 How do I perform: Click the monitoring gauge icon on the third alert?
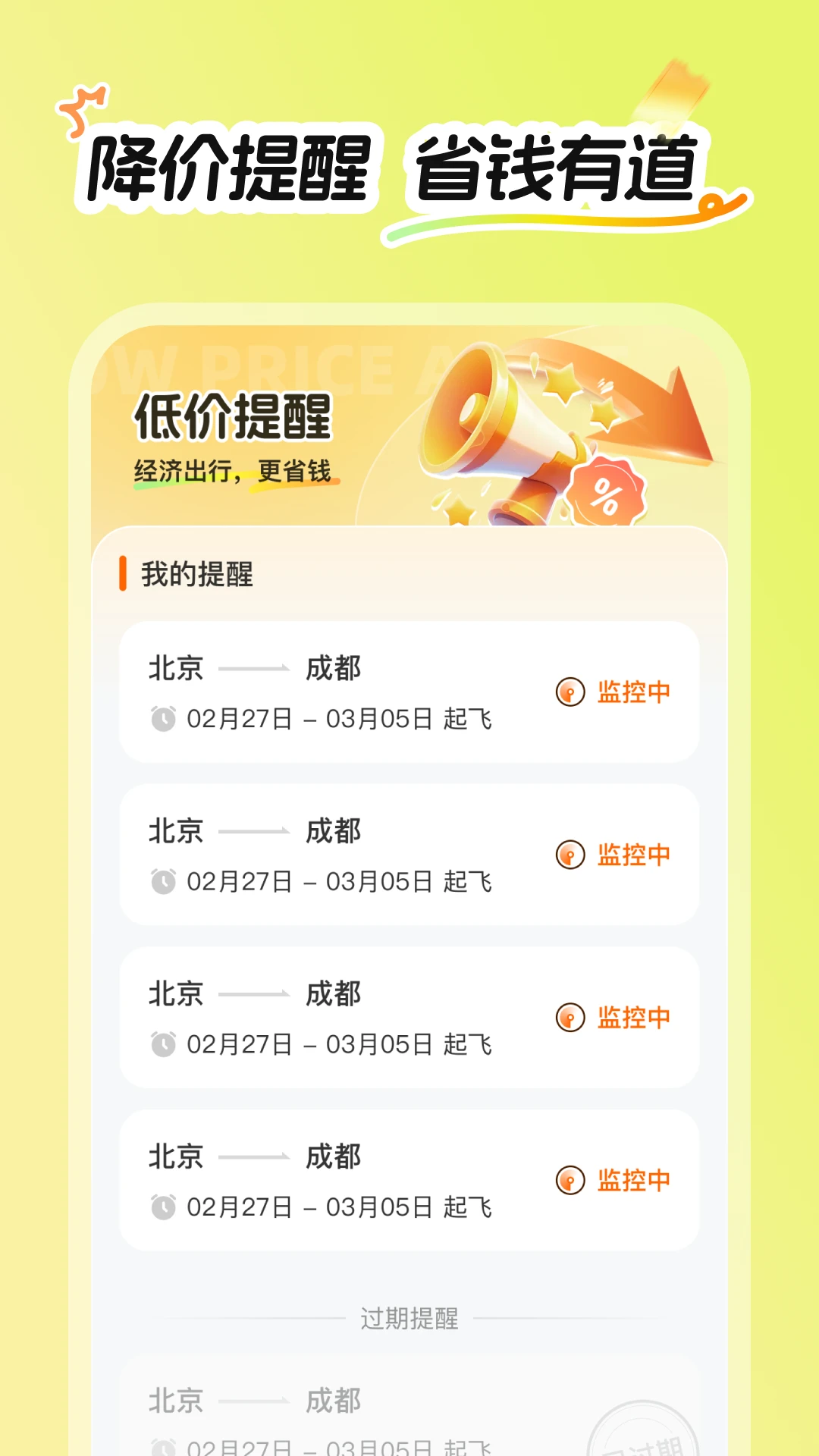[x=570, y=1018]
